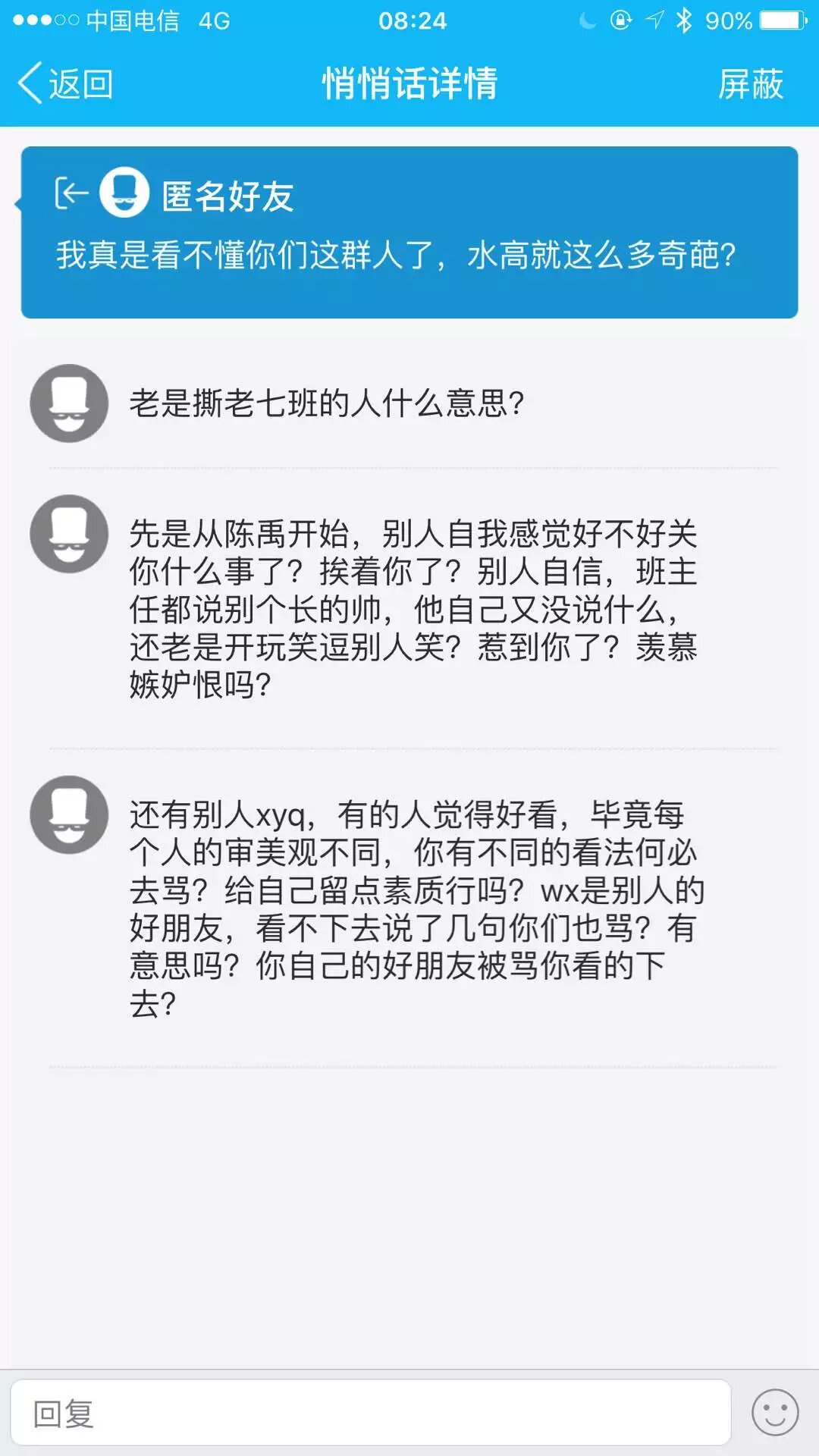Image resolution: width=819 pixels, height=1456 pixels.
Task: Block this whisper via 屏蔽
Action: pyautogui.click(x=750, y=83)
